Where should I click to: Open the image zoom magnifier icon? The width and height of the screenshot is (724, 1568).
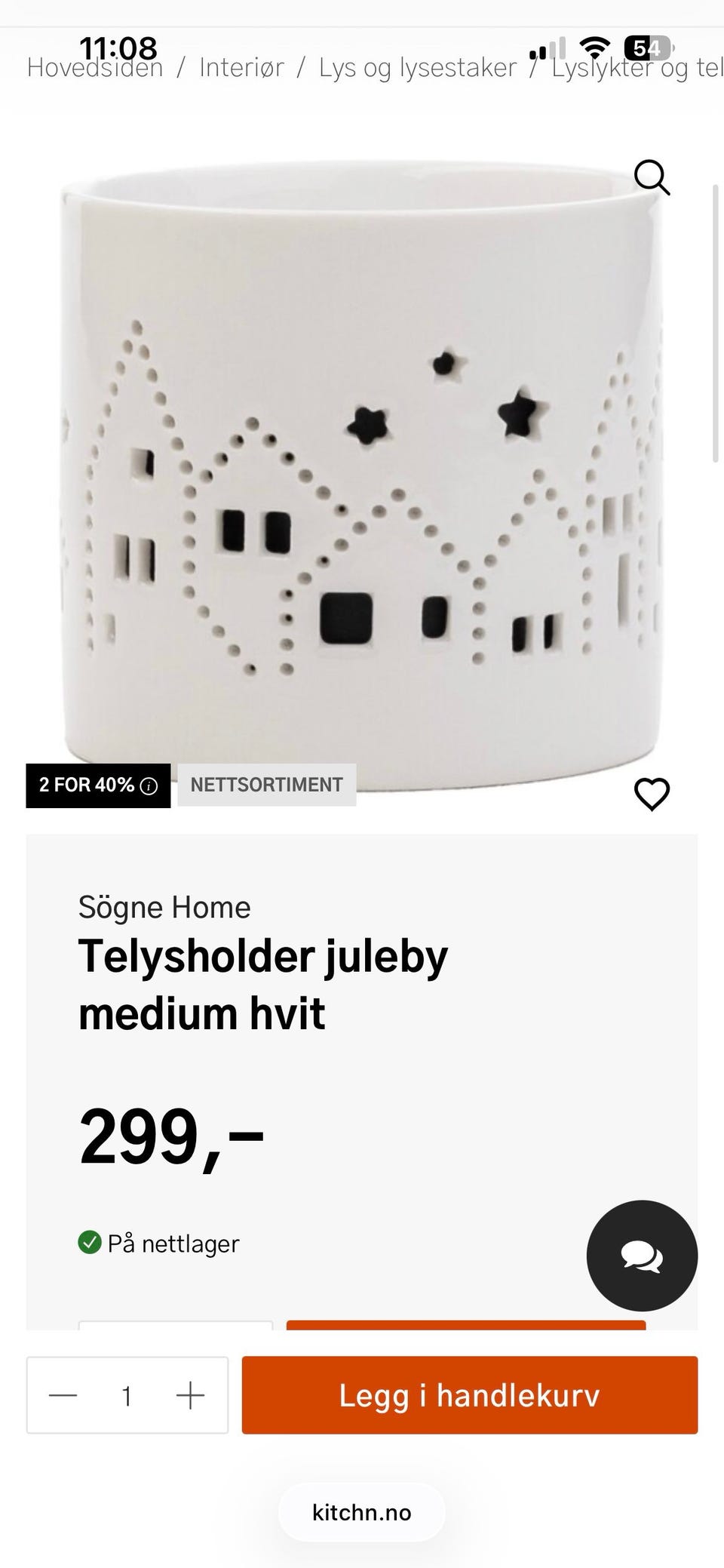[x=653, y=178]
